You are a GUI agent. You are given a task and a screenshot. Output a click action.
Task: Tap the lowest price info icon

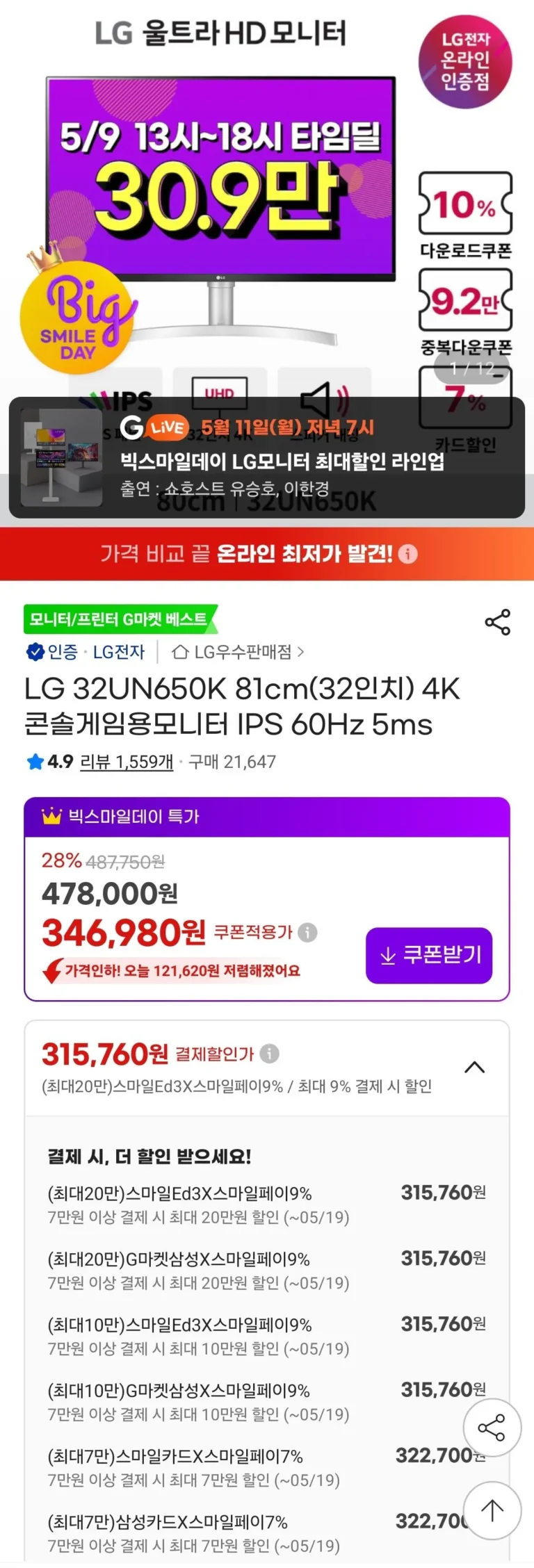tap(409, 554)
